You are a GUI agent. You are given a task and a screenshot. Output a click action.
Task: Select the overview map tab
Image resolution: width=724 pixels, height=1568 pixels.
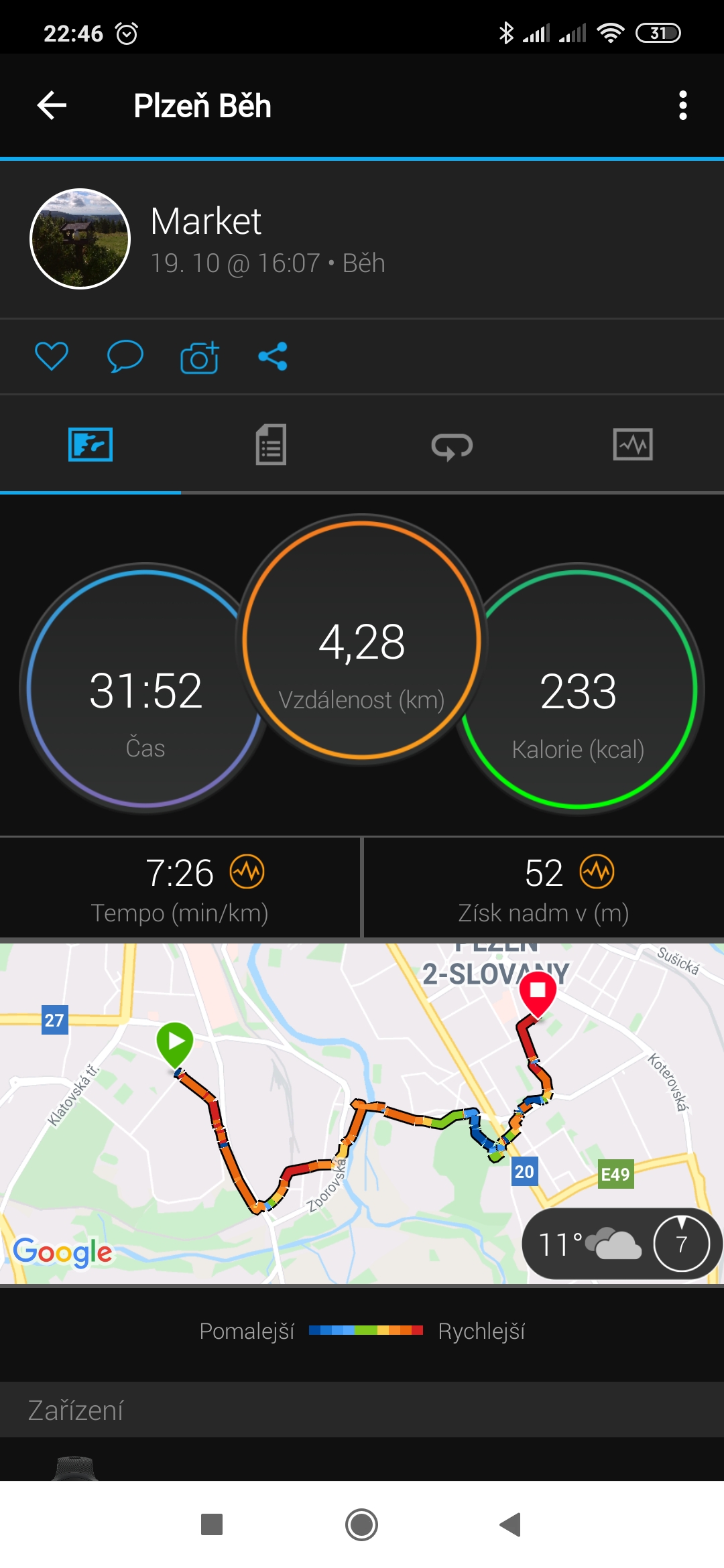point(90,444)
